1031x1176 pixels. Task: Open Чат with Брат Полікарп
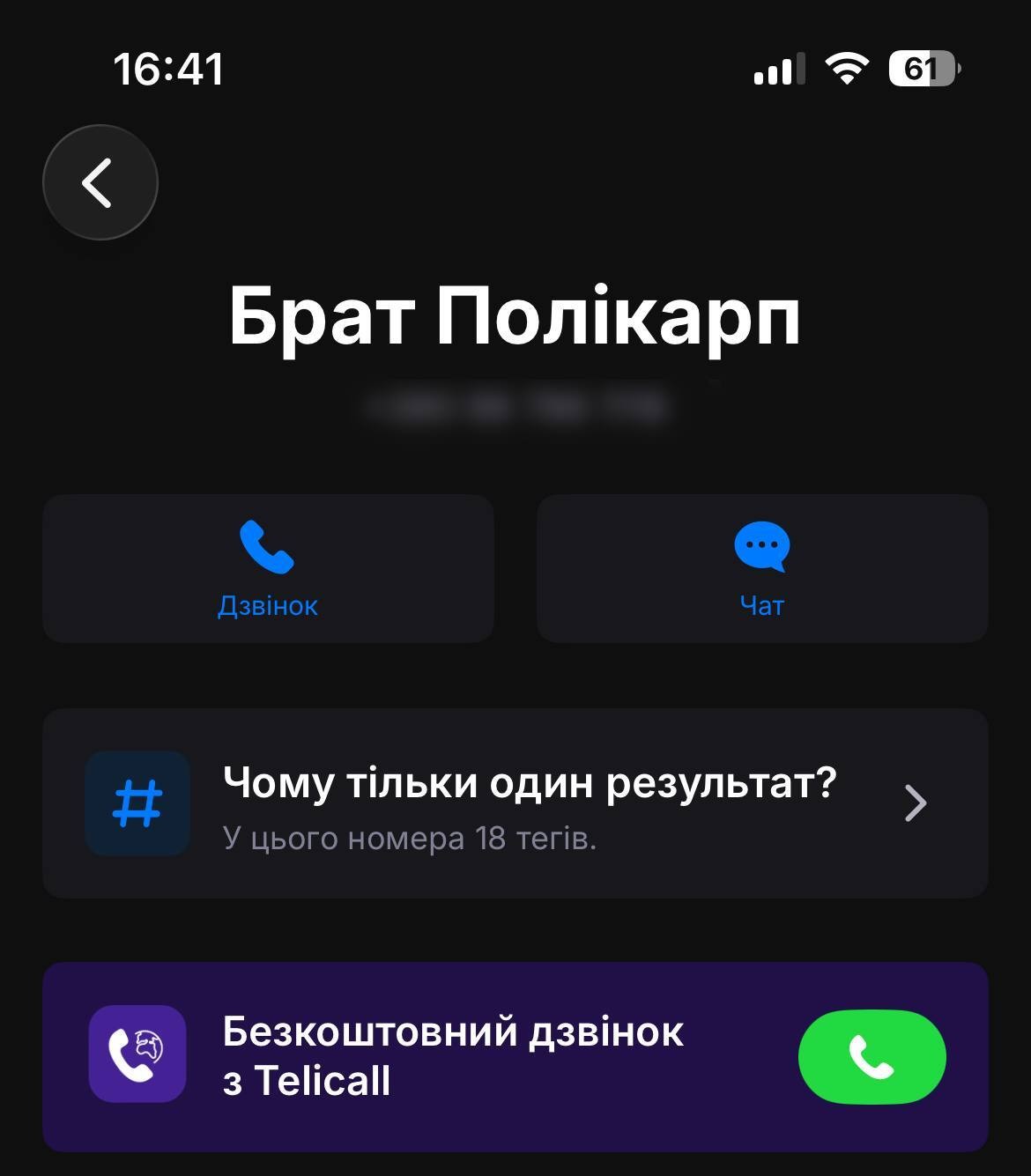click(762, 568)
